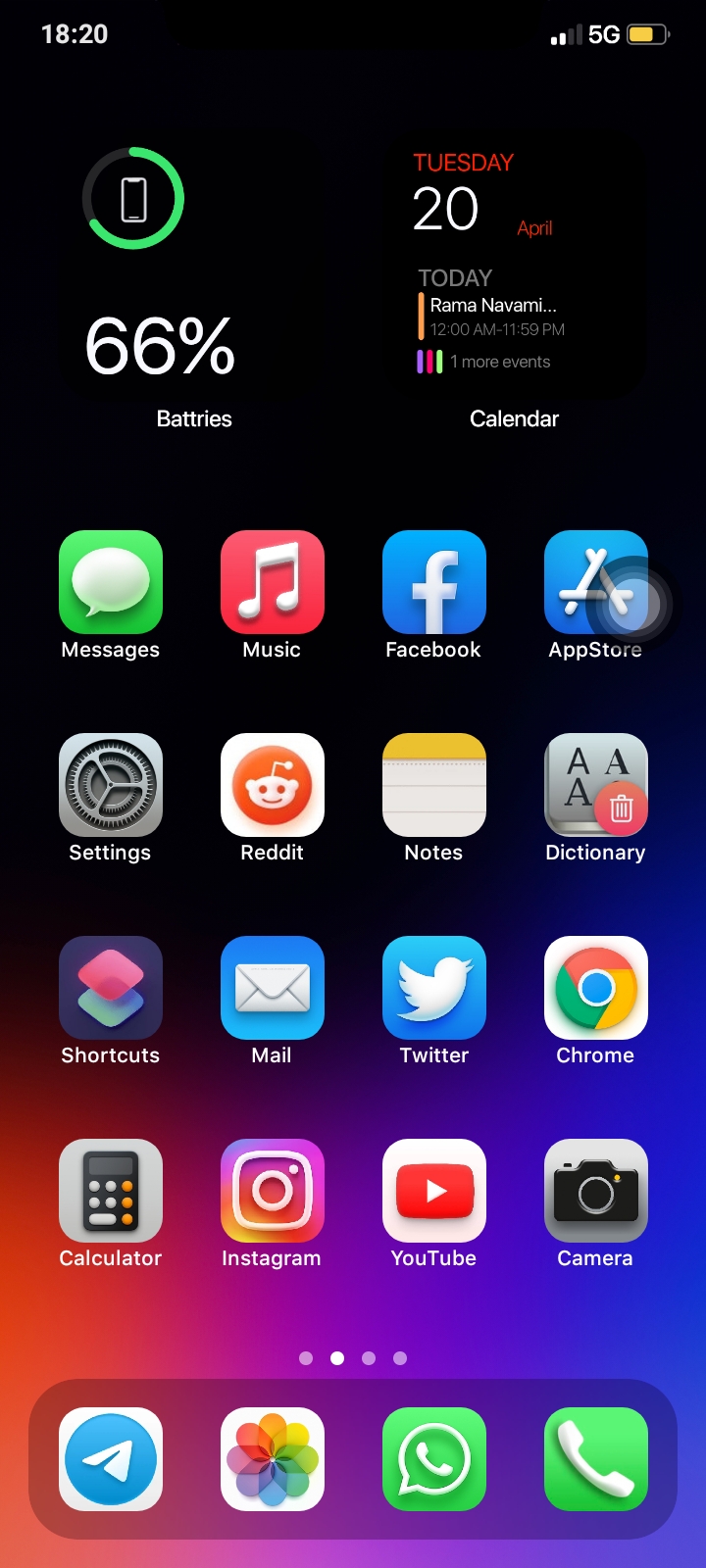This screenshot has width=706, height=1568.
Task: Open Telegram from the dock
Action: [x=110, y=1459]
